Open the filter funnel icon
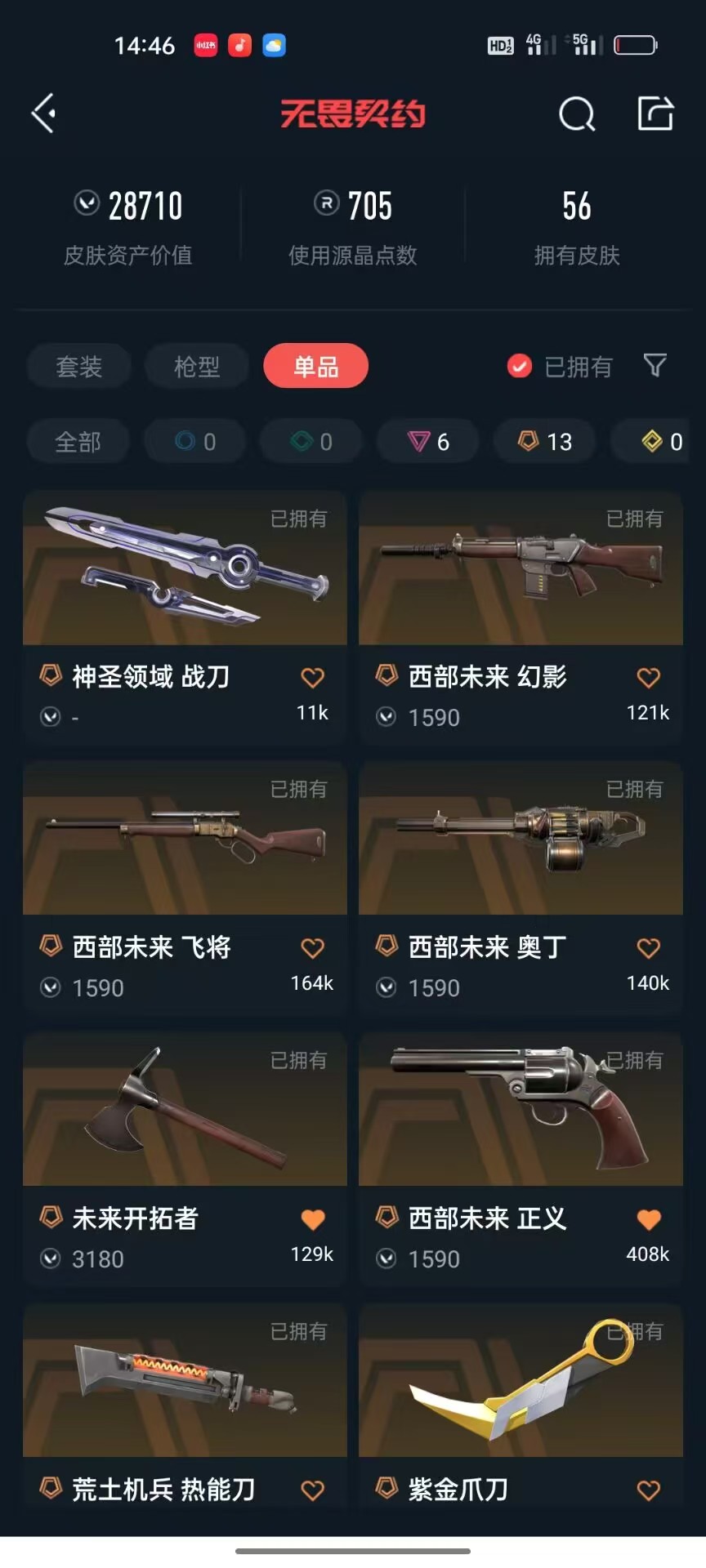The image size is (706, 1568). coord(655,365)
